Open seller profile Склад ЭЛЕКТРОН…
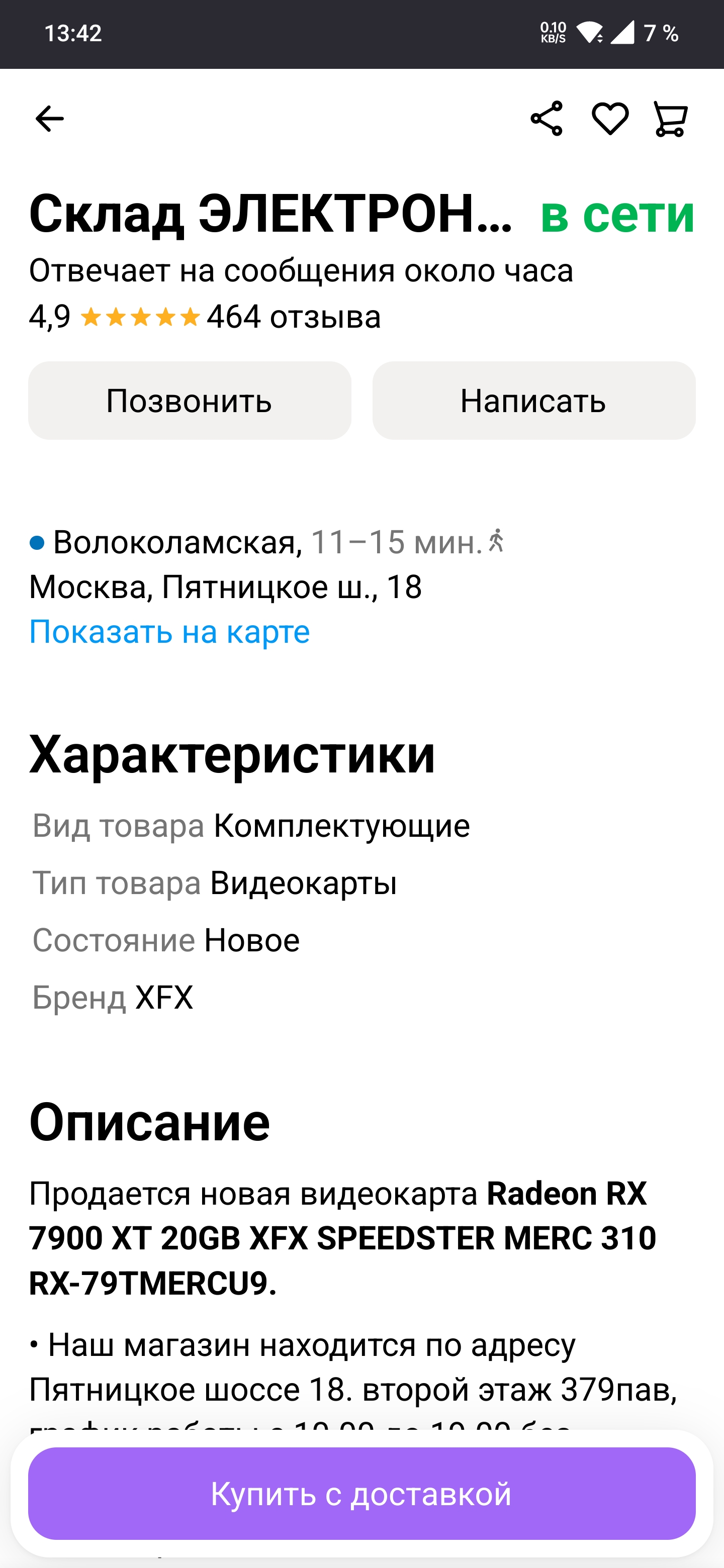Viewport: 724px width, 1568px height. (x=270, y=214)
